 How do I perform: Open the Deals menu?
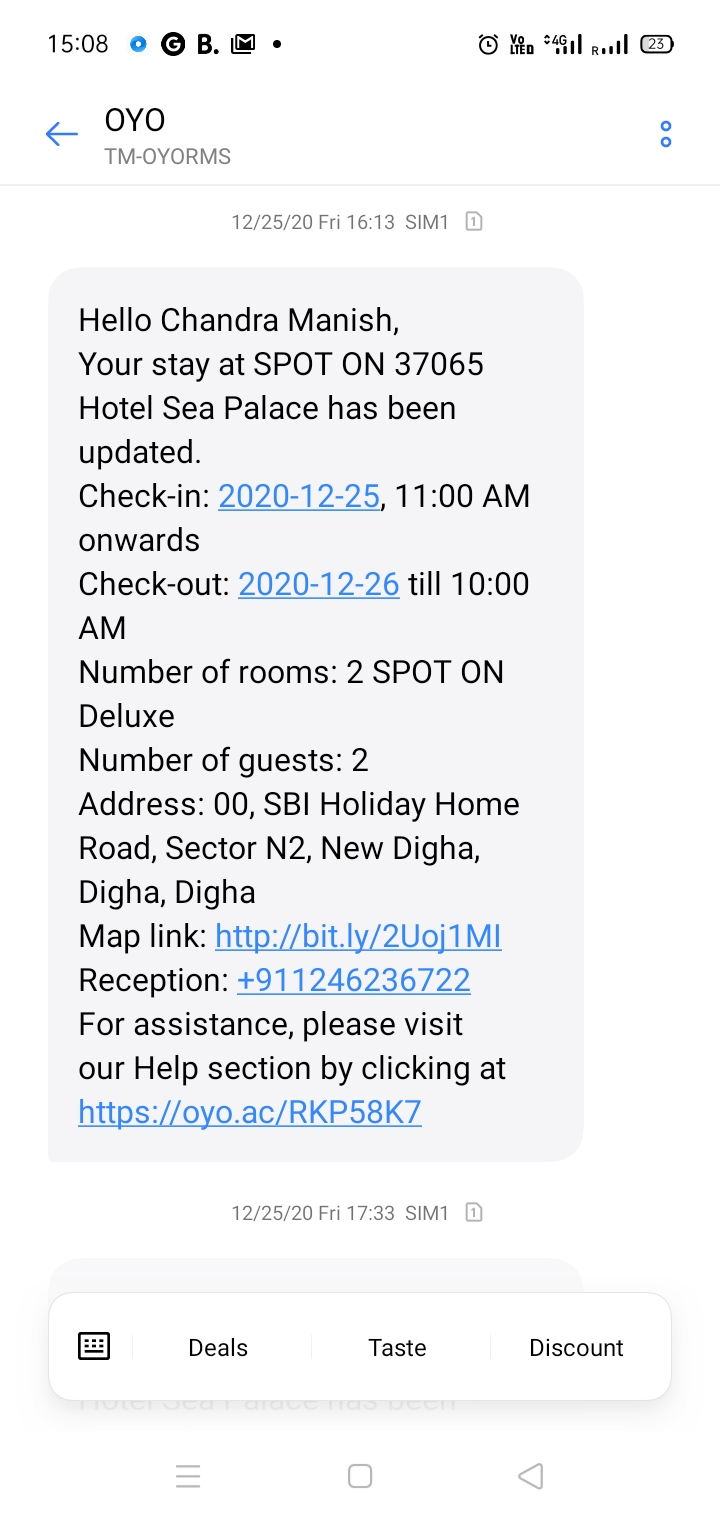[x=218, y=1348]
